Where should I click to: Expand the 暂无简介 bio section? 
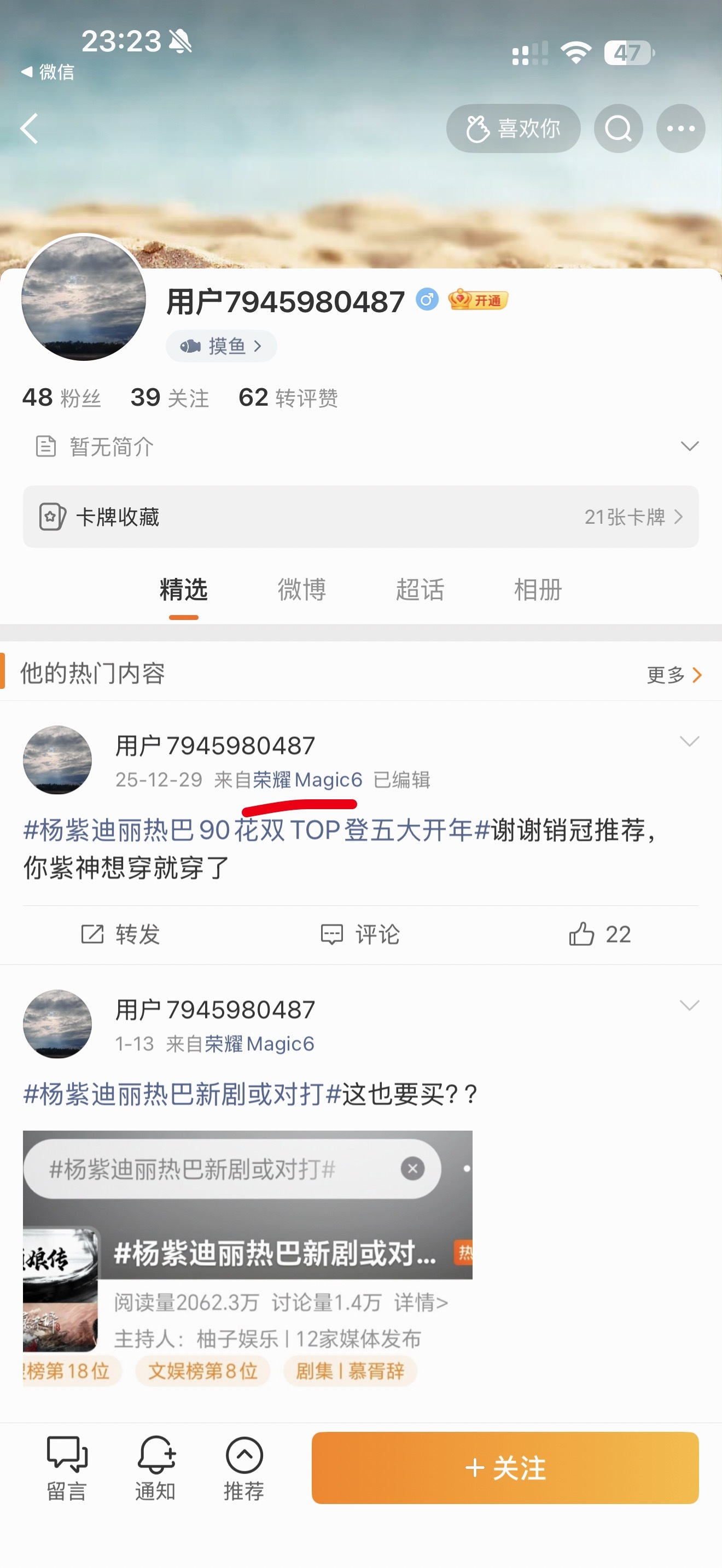point(690,446)
